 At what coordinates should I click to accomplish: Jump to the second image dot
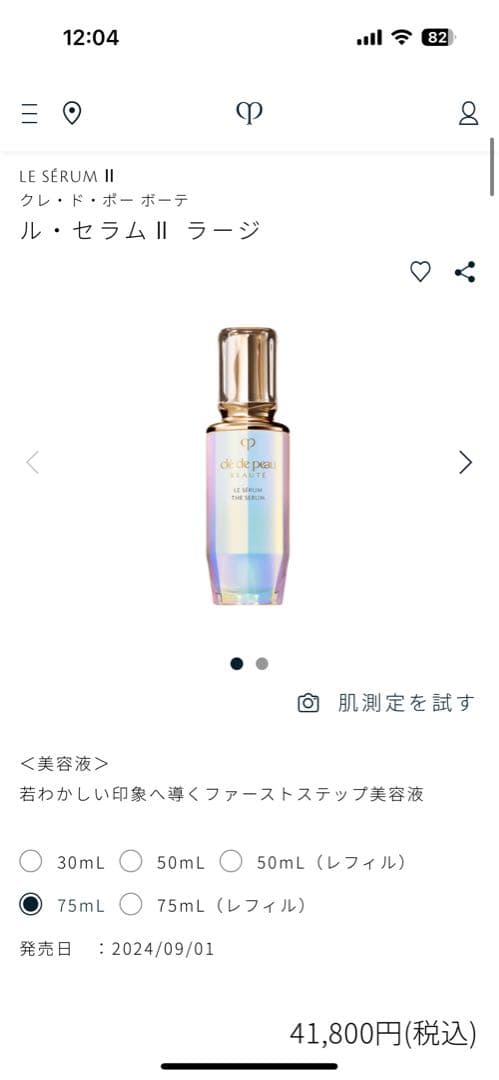point(262,664)
